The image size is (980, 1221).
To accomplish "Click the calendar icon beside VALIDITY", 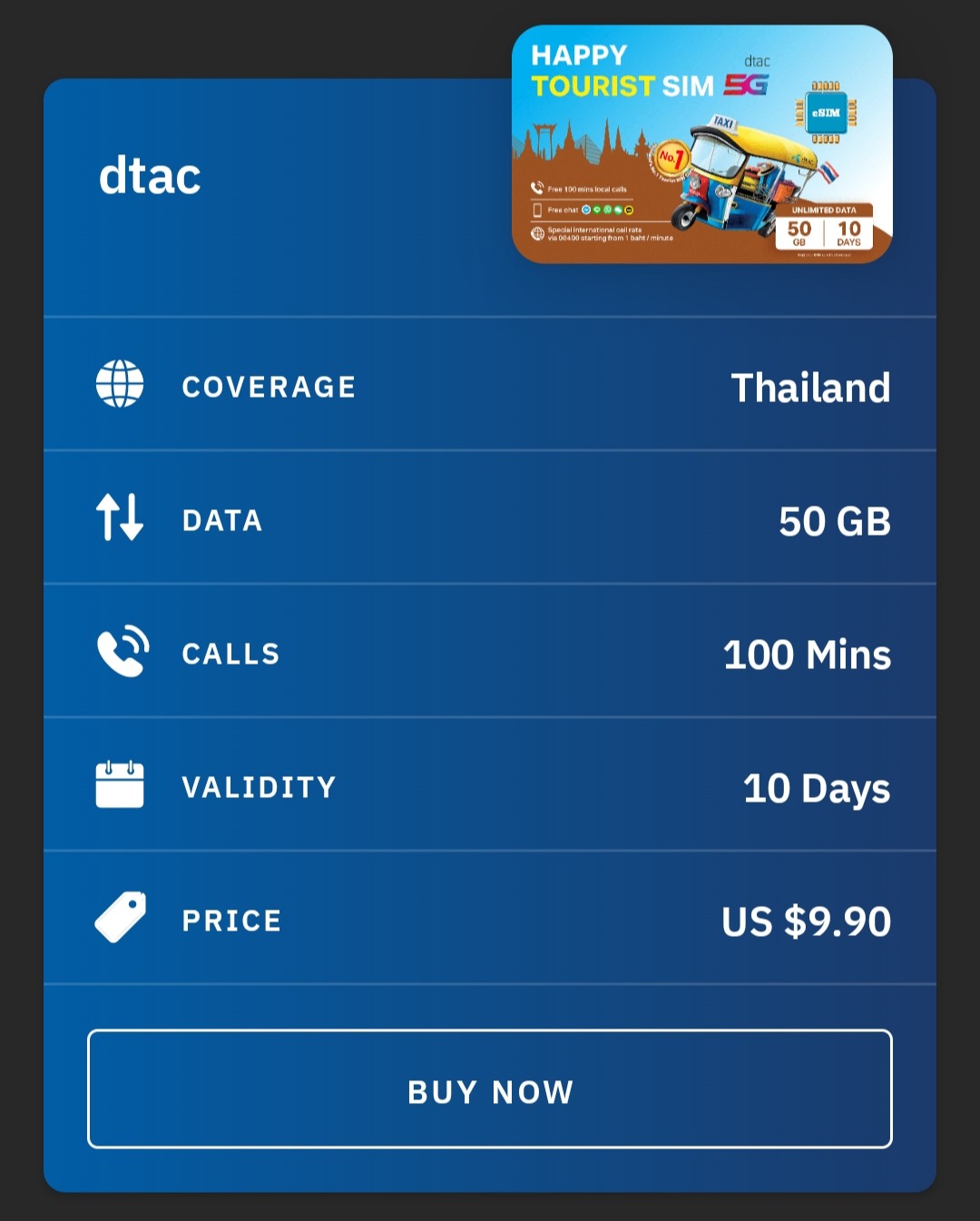I will tap(120, 786).
